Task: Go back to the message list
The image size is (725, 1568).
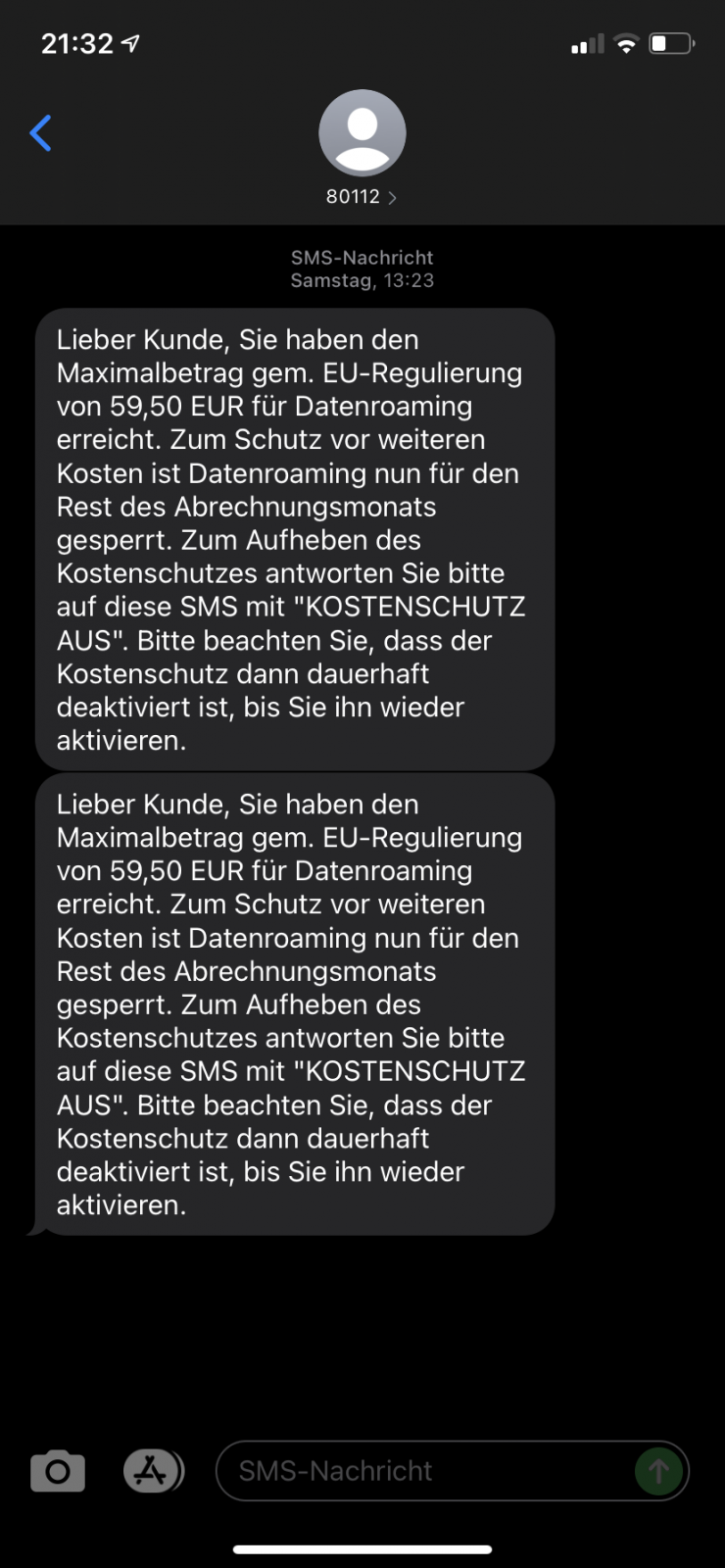Action: pyautogui.click(x=41, y=133)
